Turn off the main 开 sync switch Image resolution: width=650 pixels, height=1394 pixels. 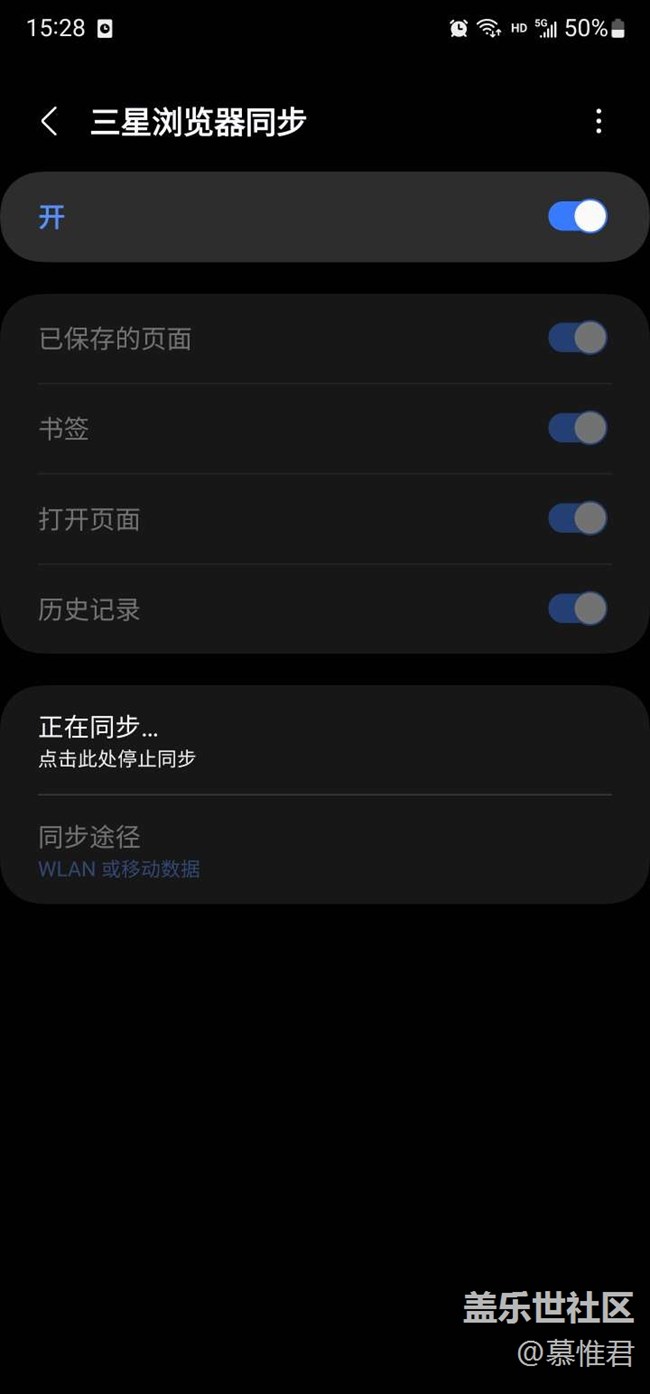click(x=578, y=217)
